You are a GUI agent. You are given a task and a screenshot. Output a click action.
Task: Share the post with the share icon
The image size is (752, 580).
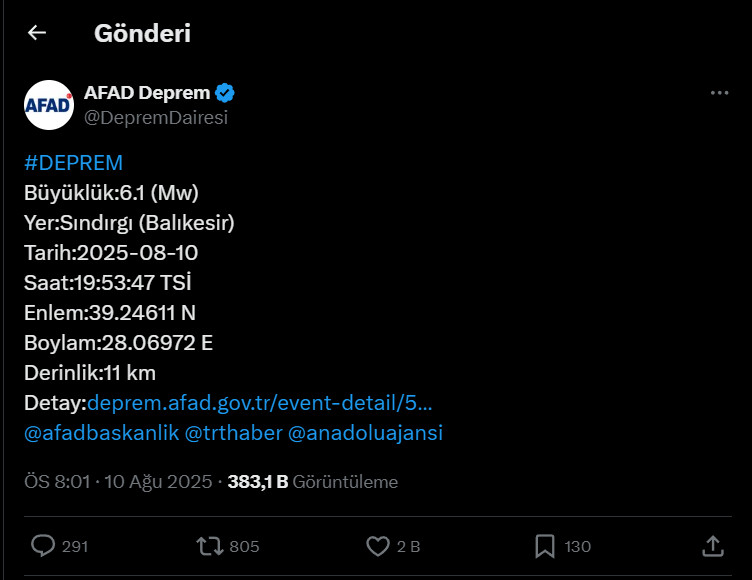(x=712, y=546)
